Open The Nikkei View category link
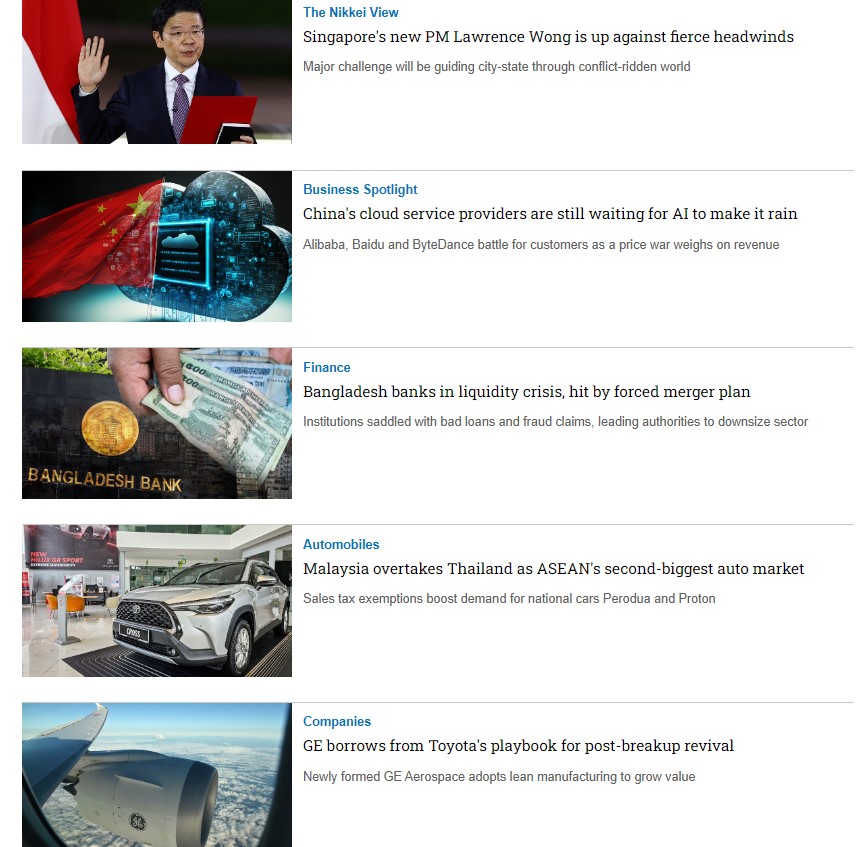865x847 pixels. coord(350,12)
